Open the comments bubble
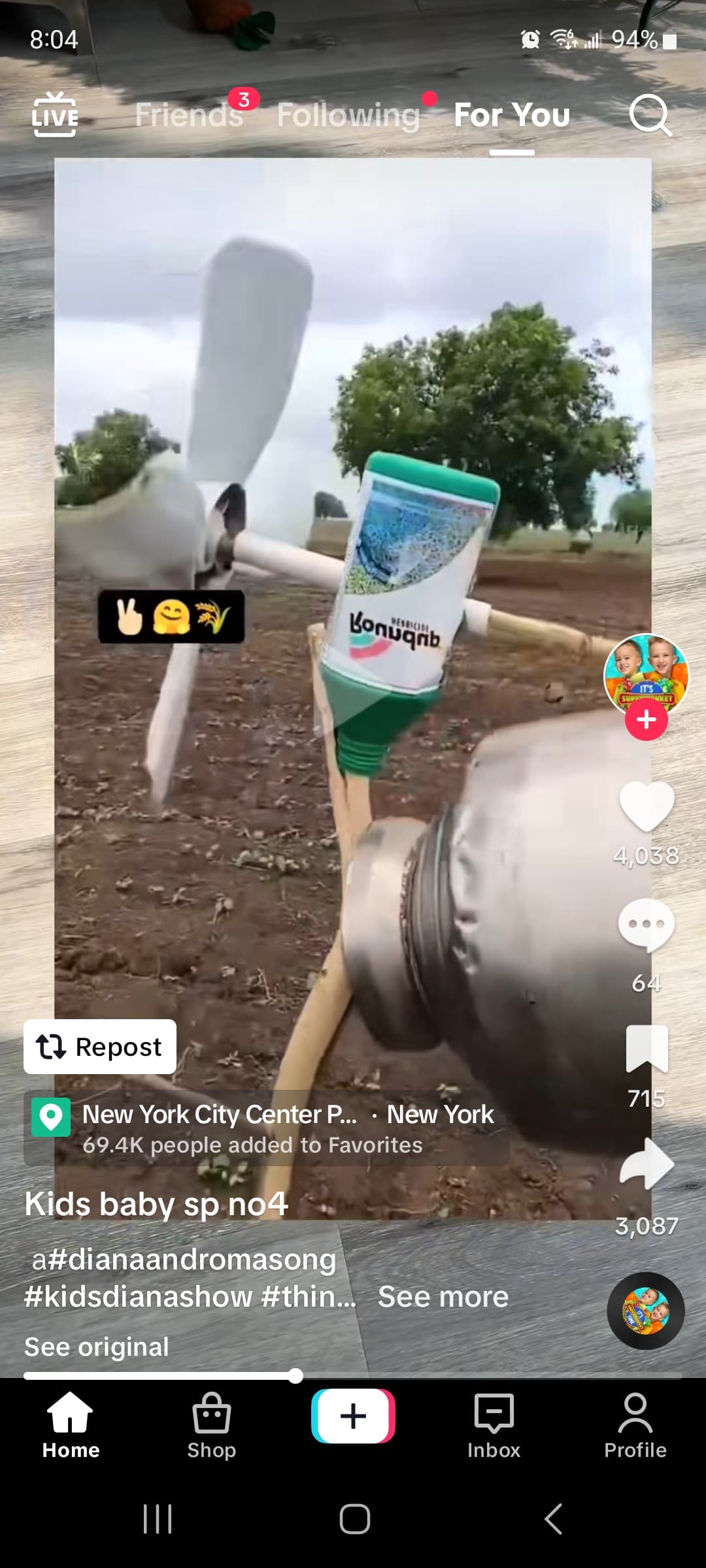The width and height of the screenshot is (706, 1568). tap(647, 926)
